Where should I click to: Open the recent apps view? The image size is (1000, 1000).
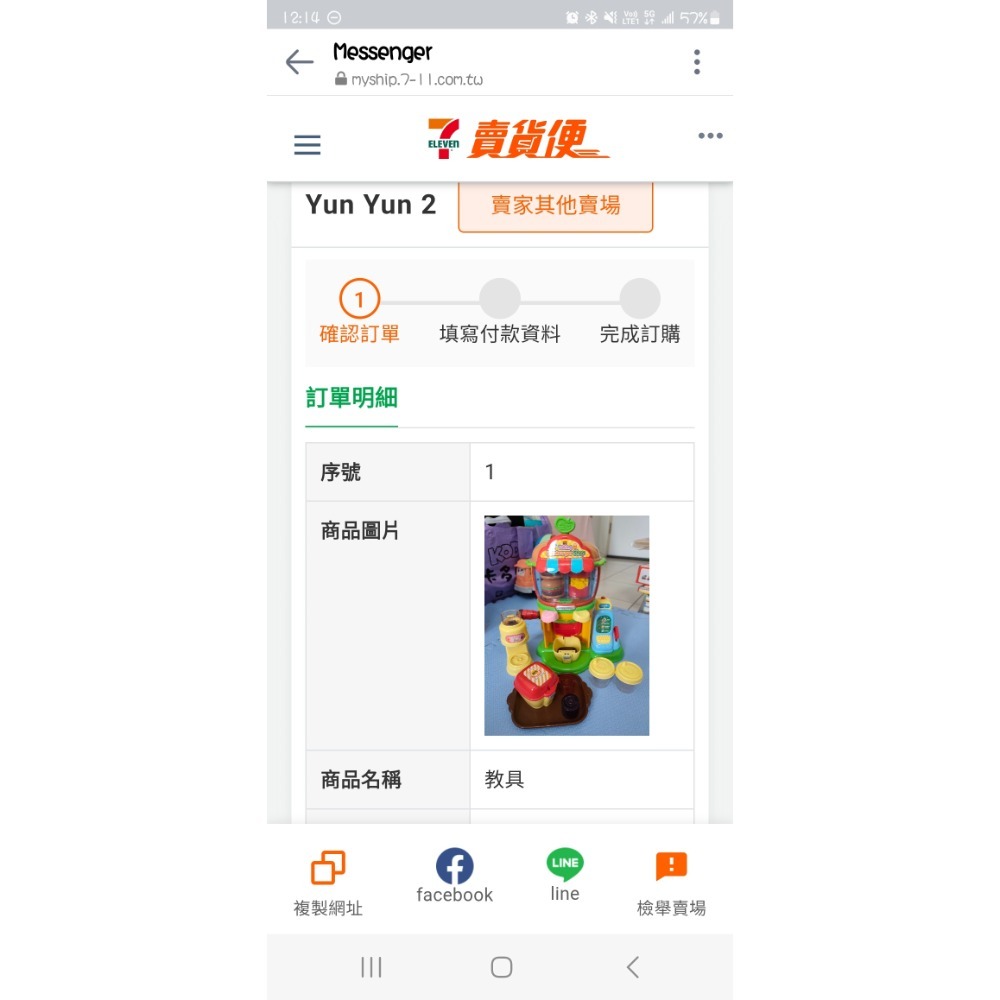pyautogui.click(x=371, y=967)
